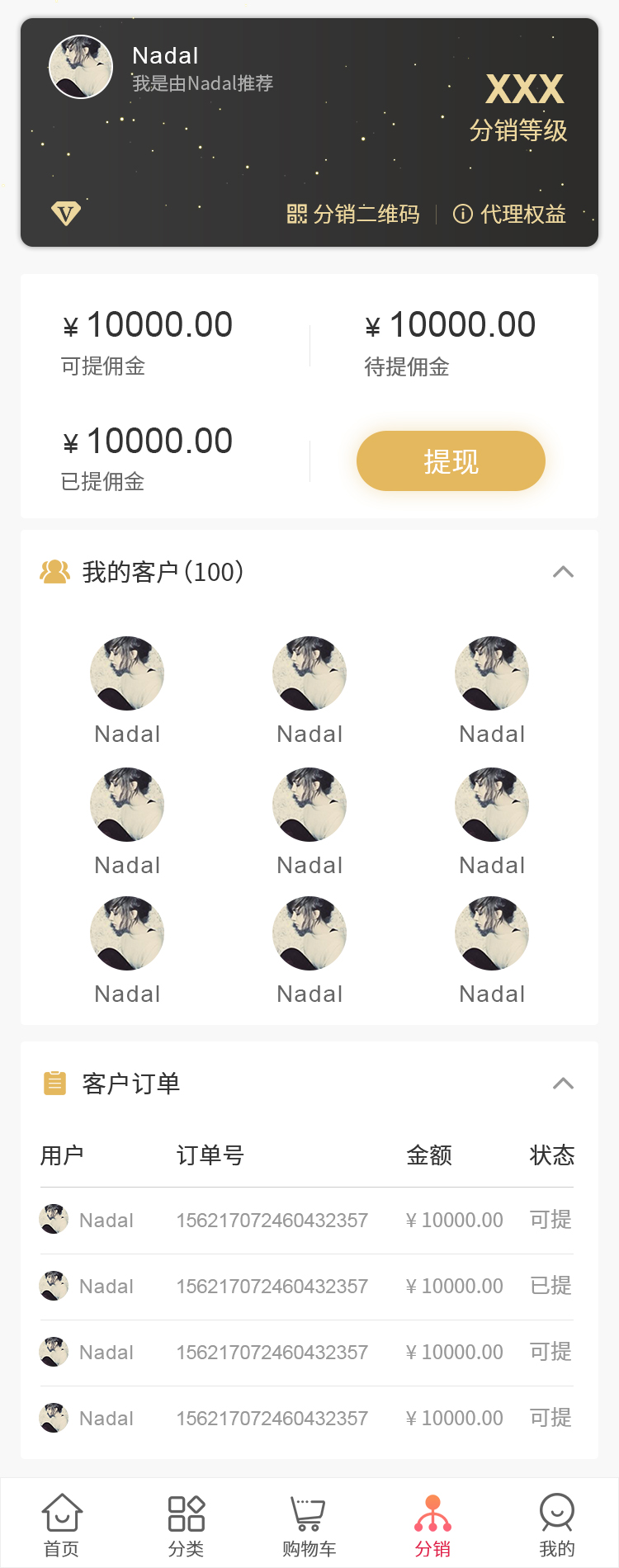Screen dimensions: 619x1568
Task: Switch to the 我的 profile tab
Action: click(556, 1524)
